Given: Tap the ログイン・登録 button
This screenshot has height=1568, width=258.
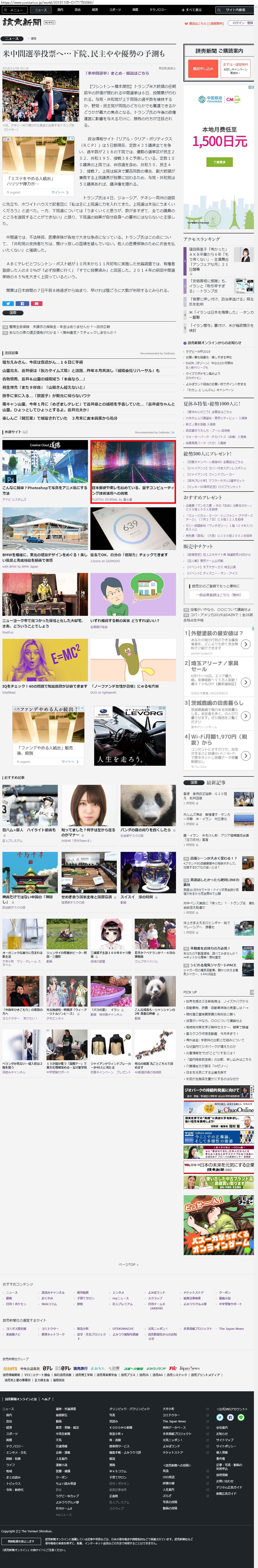Looking at the screenshot, I should pyautogui.click(x=242, y=23).
